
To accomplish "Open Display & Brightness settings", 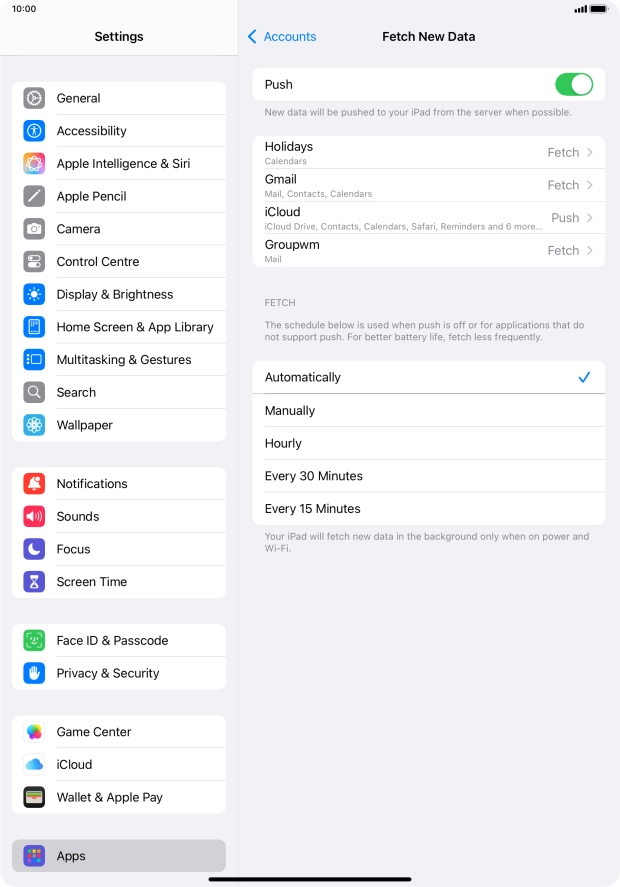I will [119, 295].
